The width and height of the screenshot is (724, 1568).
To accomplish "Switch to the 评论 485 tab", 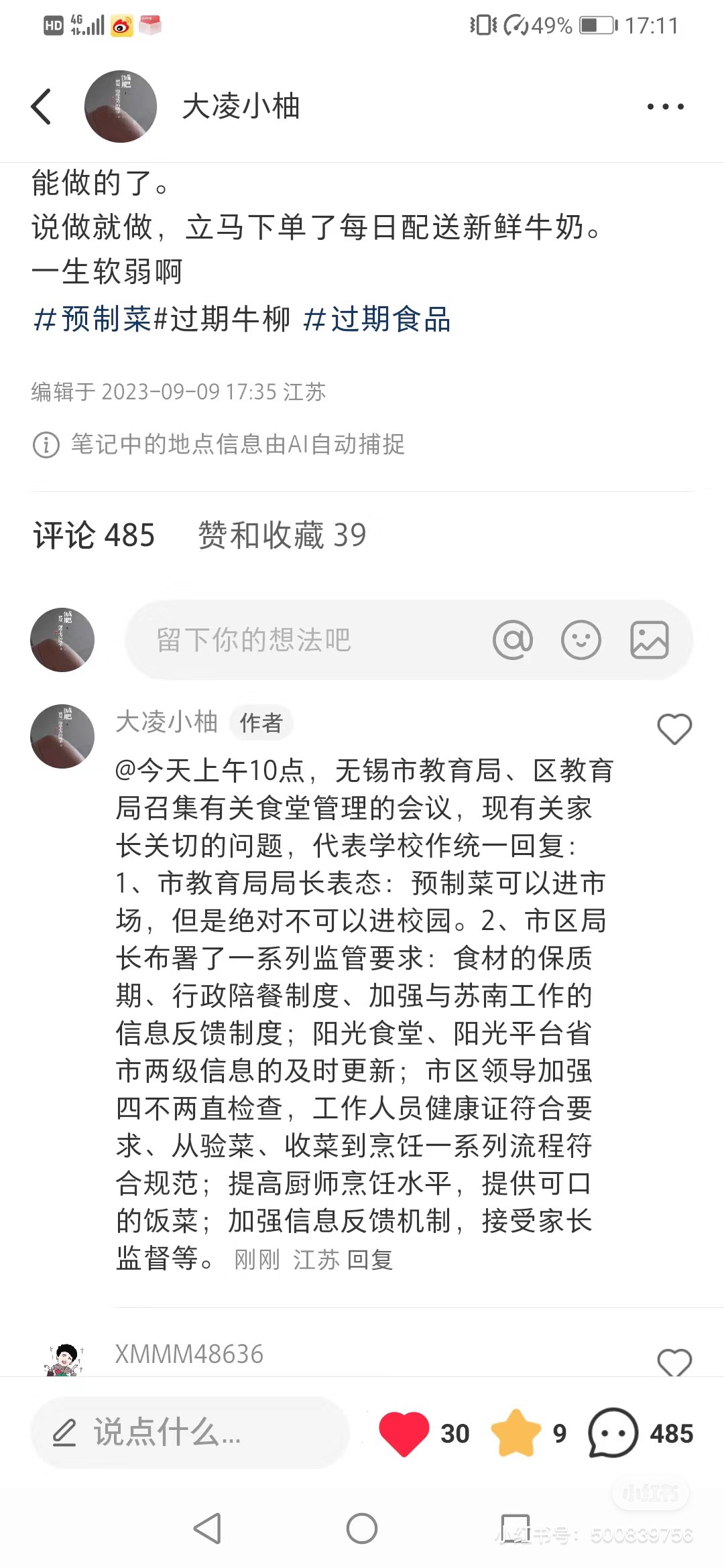I will 95,535.
